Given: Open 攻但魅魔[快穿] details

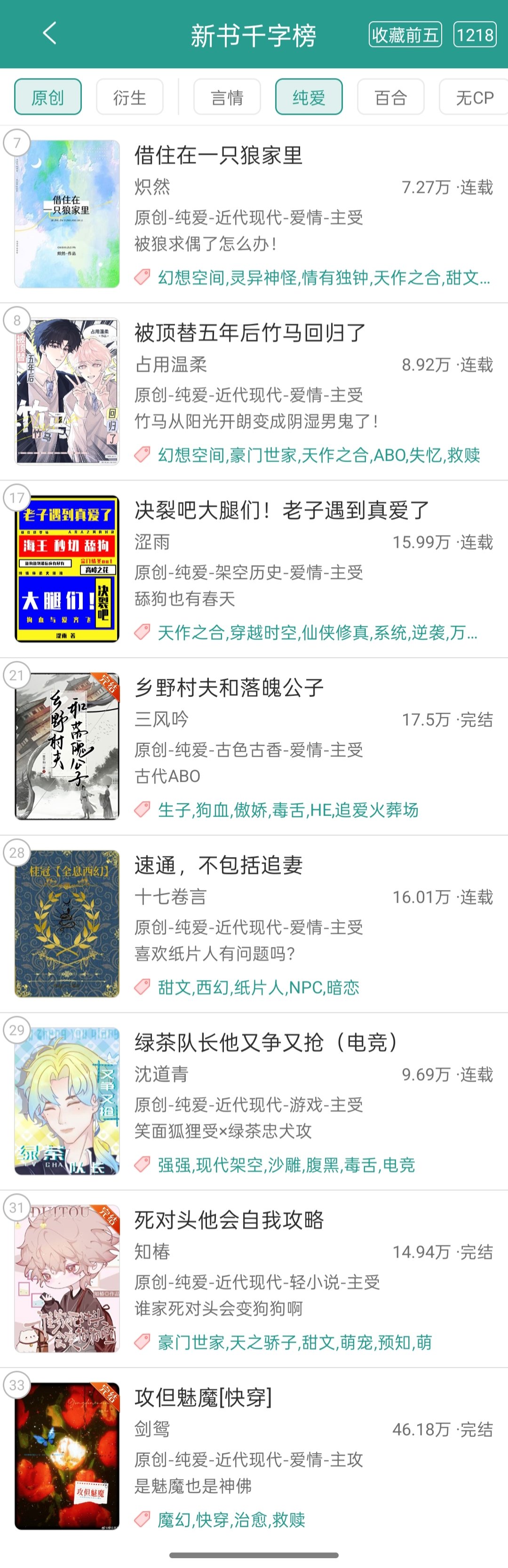Looking at the screenshot, I should tap(203, 1397).
